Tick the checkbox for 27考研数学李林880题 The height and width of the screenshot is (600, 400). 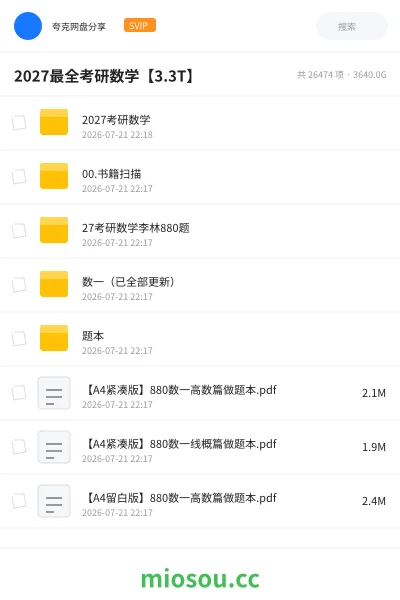pos(19,230)
